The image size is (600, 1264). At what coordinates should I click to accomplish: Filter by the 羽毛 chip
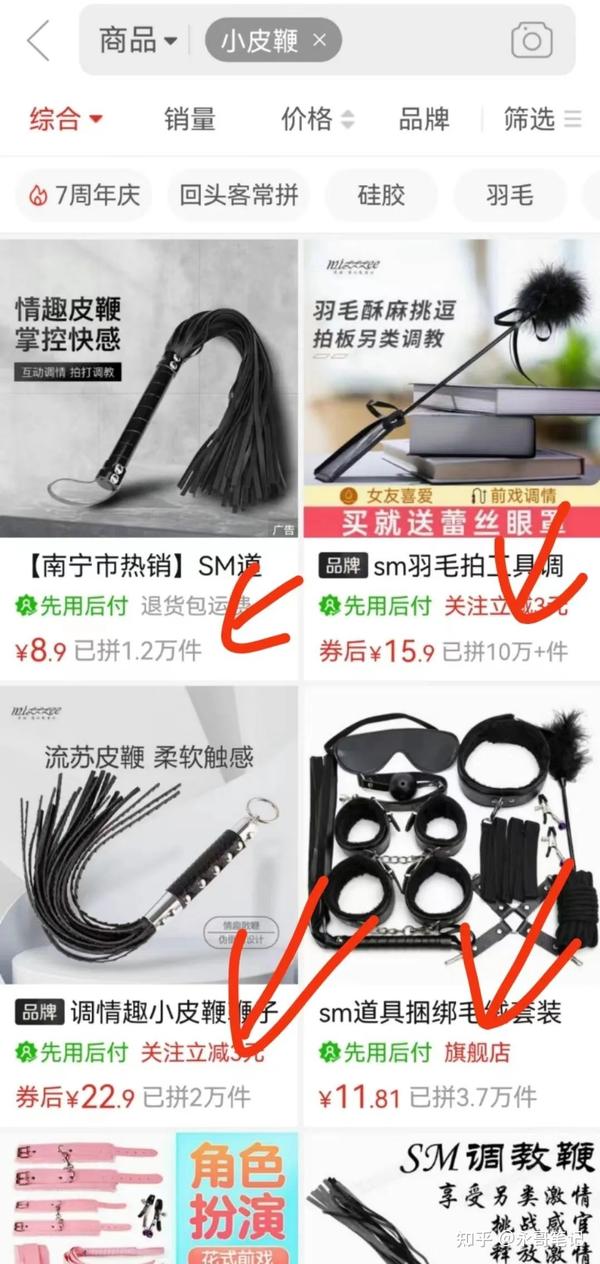[x=509, y=195]
